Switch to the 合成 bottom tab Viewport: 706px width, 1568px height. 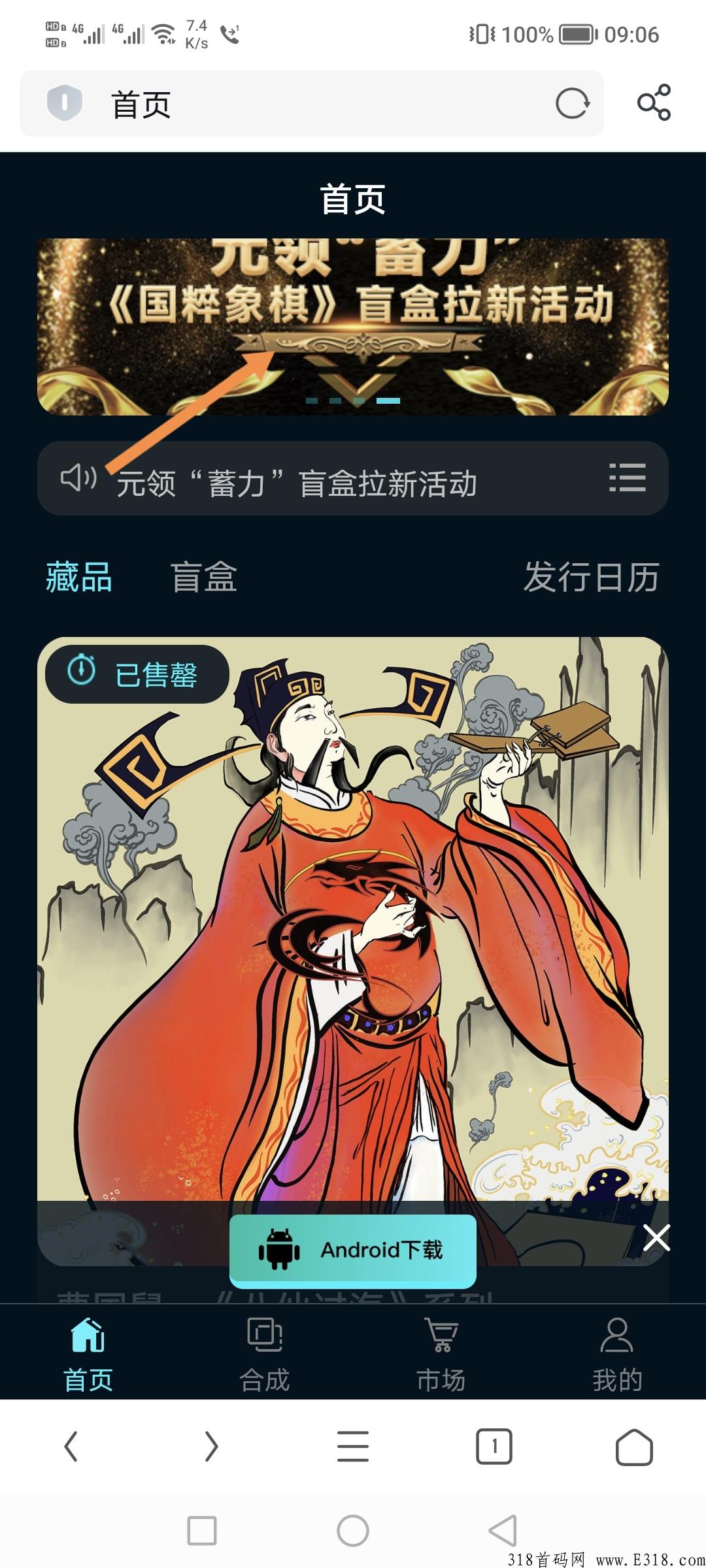click(x=265, y=1354)
